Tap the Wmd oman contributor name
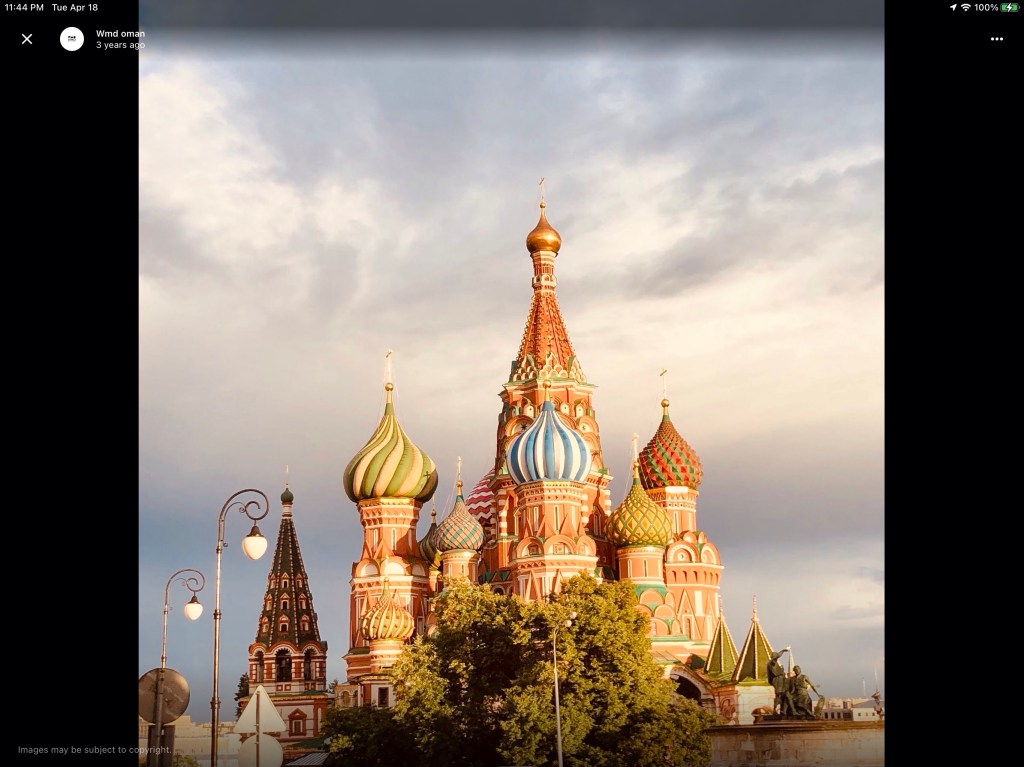Image resolution: width=1024 pixels, height=767 pixels. coord(120,33)
